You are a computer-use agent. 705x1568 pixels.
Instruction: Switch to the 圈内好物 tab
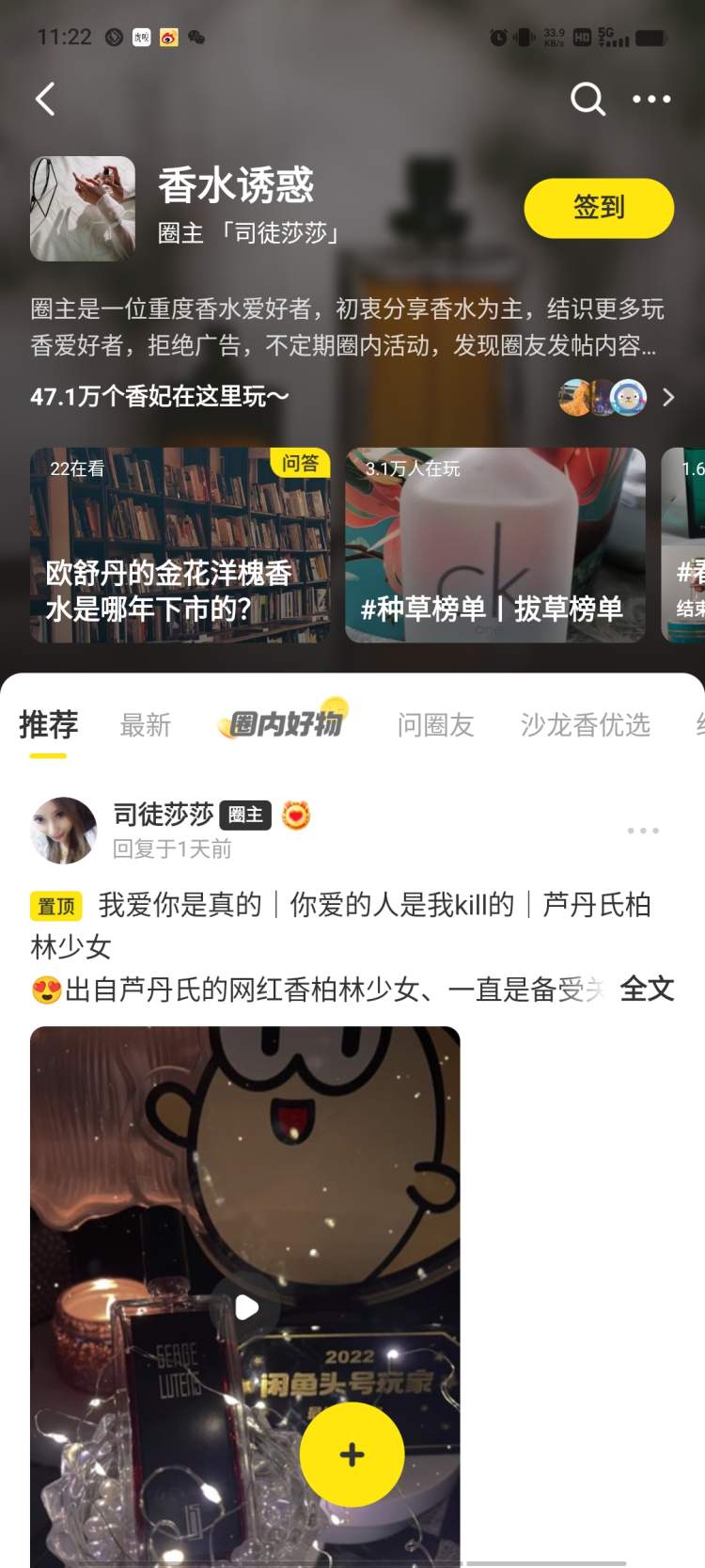[x=284, y=722]
